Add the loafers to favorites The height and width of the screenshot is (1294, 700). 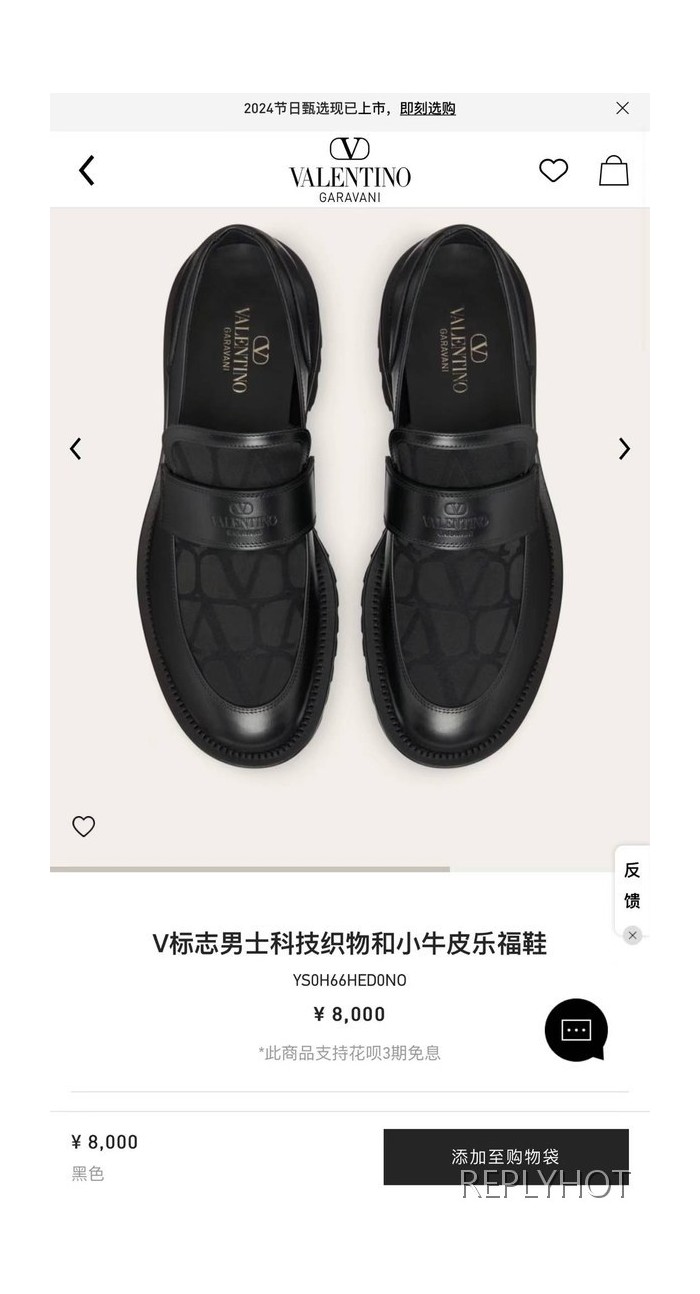pyautogui.click(x=84, y=826)
